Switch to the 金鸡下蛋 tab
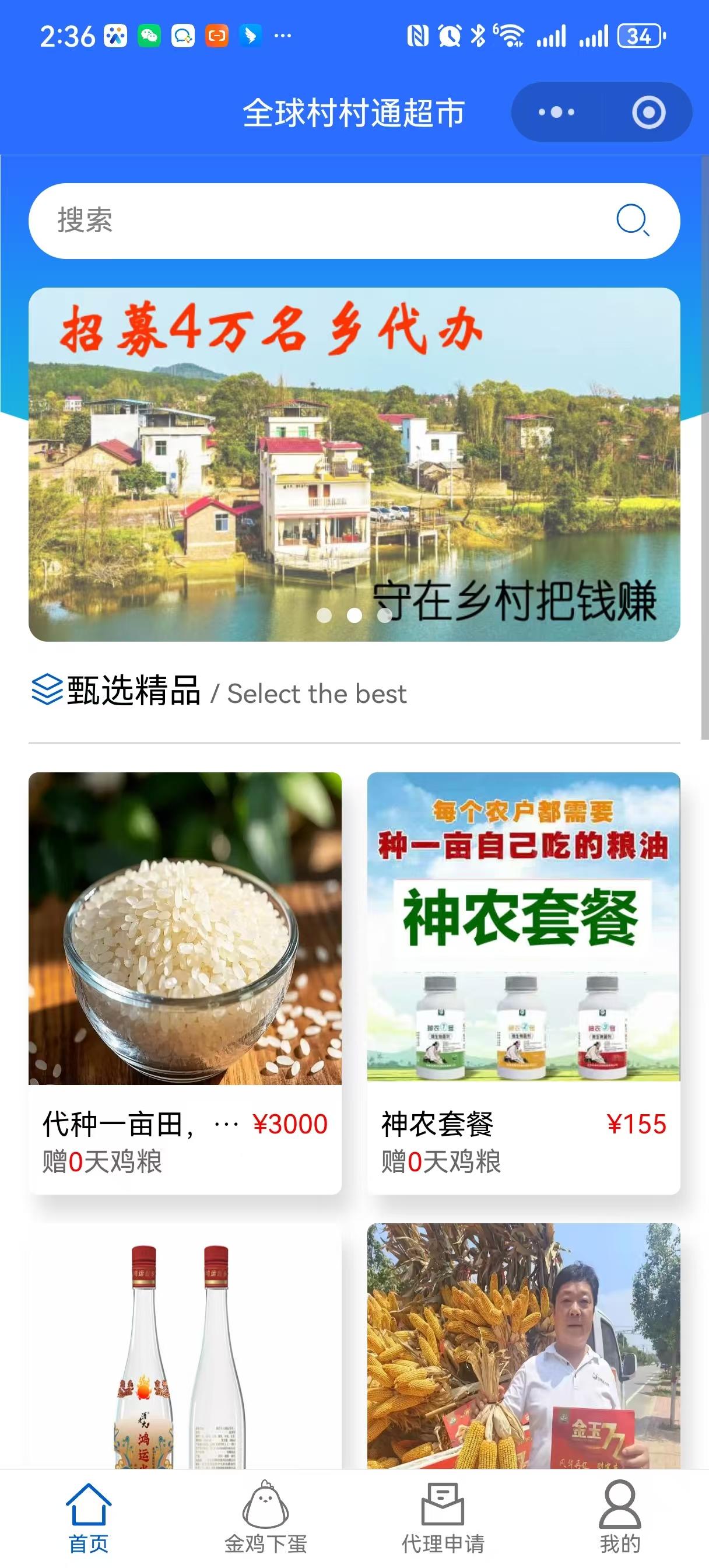Viewport: 709px width, 1568px height. pyautogui.click(x=266, y=1518)
